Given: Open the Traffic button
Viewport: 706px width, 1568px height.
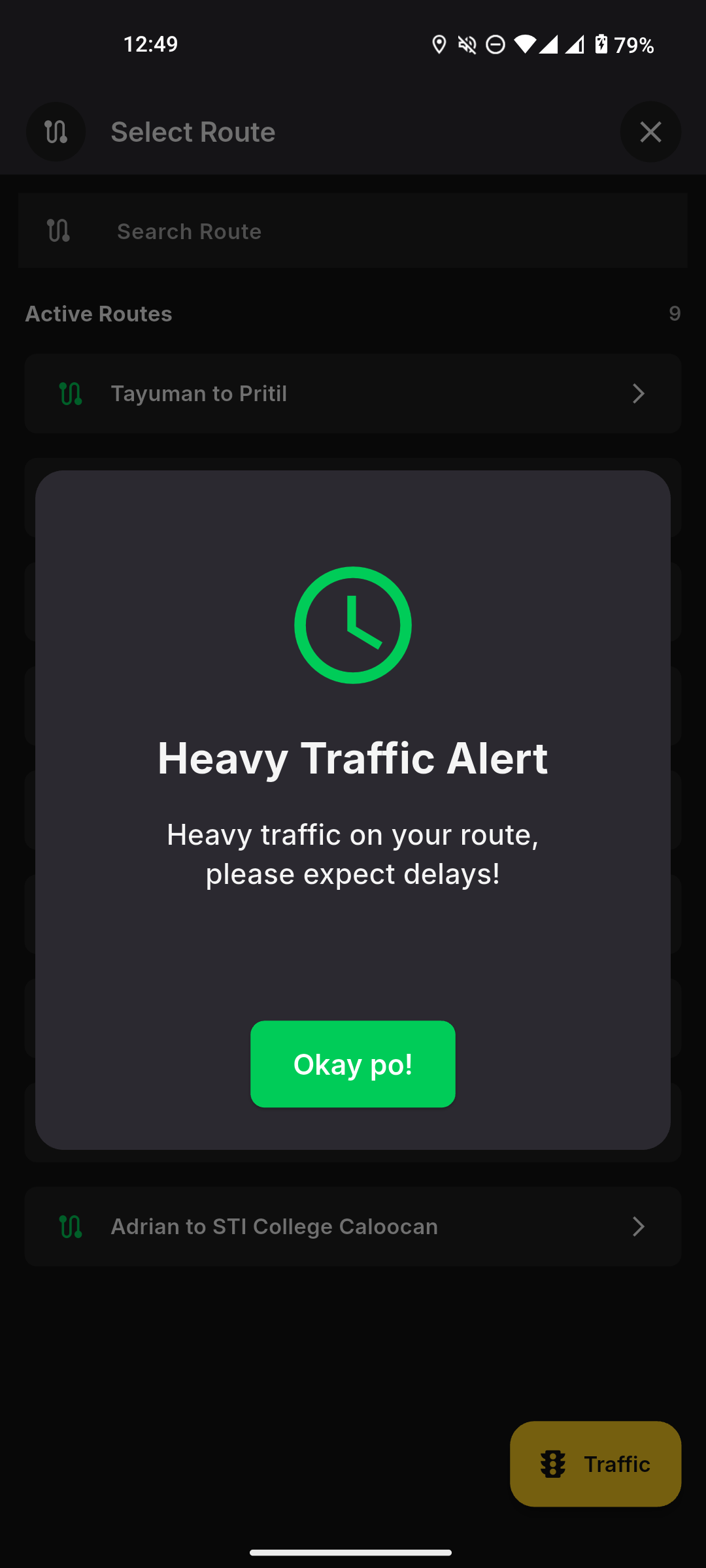Looking at the screenshot, I should (x=595, y=1463).
